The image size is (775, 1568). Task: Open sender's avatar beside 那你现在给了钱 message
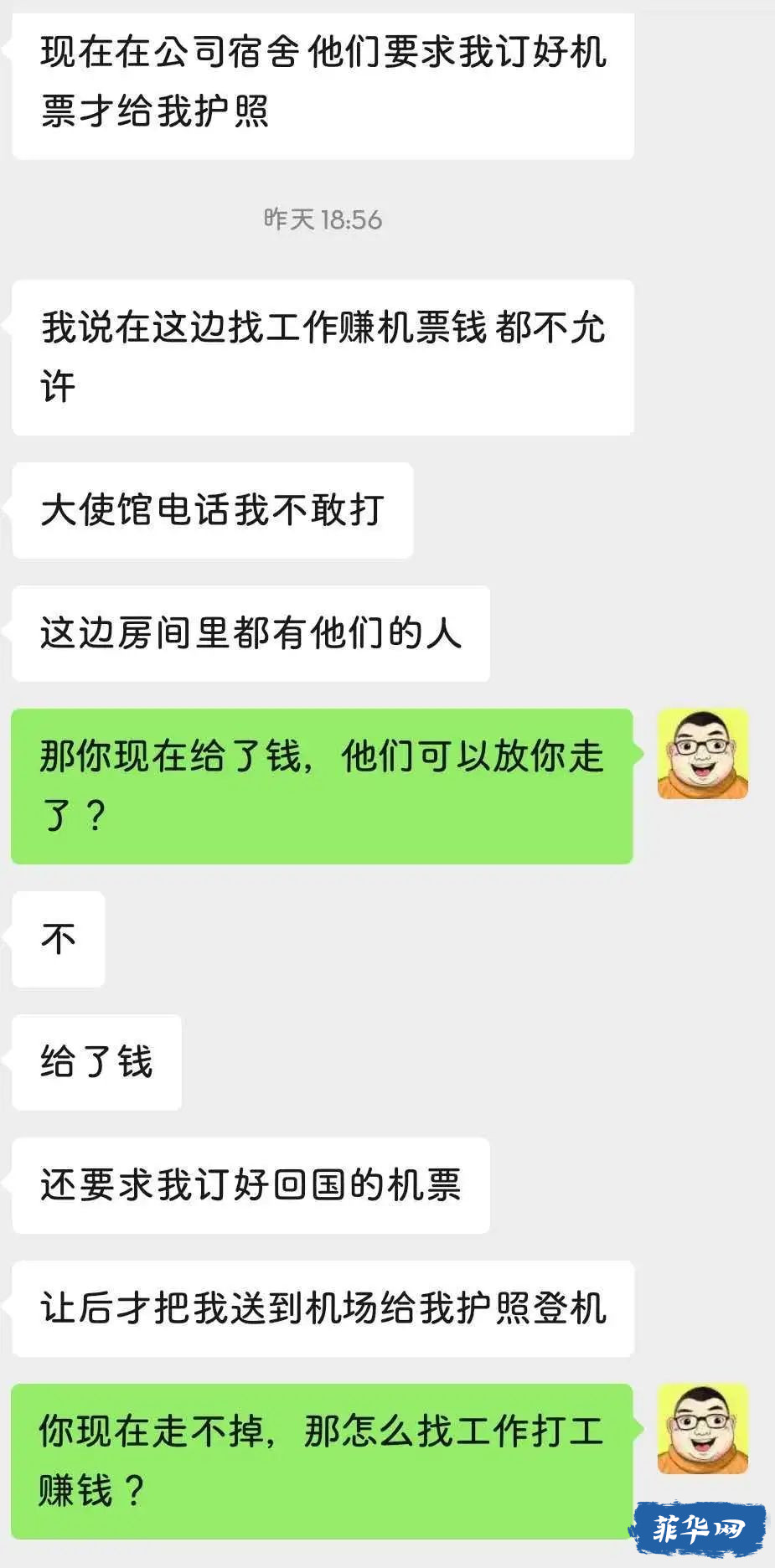(x=702, y=754)
